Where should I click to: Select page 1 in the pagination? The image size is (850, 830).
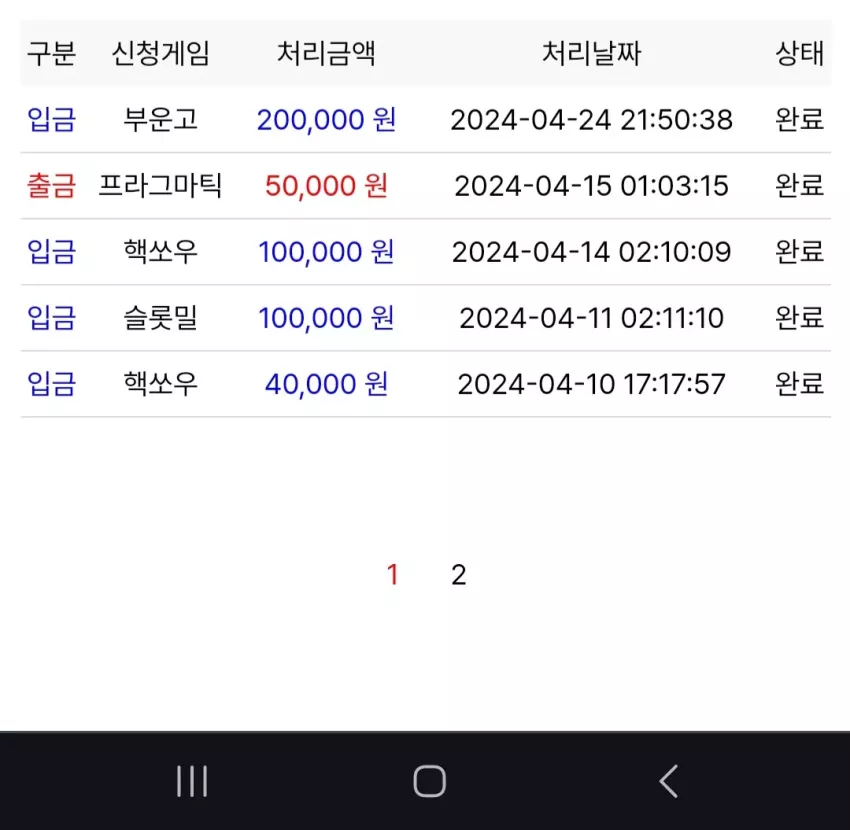[x=393, y=575]
